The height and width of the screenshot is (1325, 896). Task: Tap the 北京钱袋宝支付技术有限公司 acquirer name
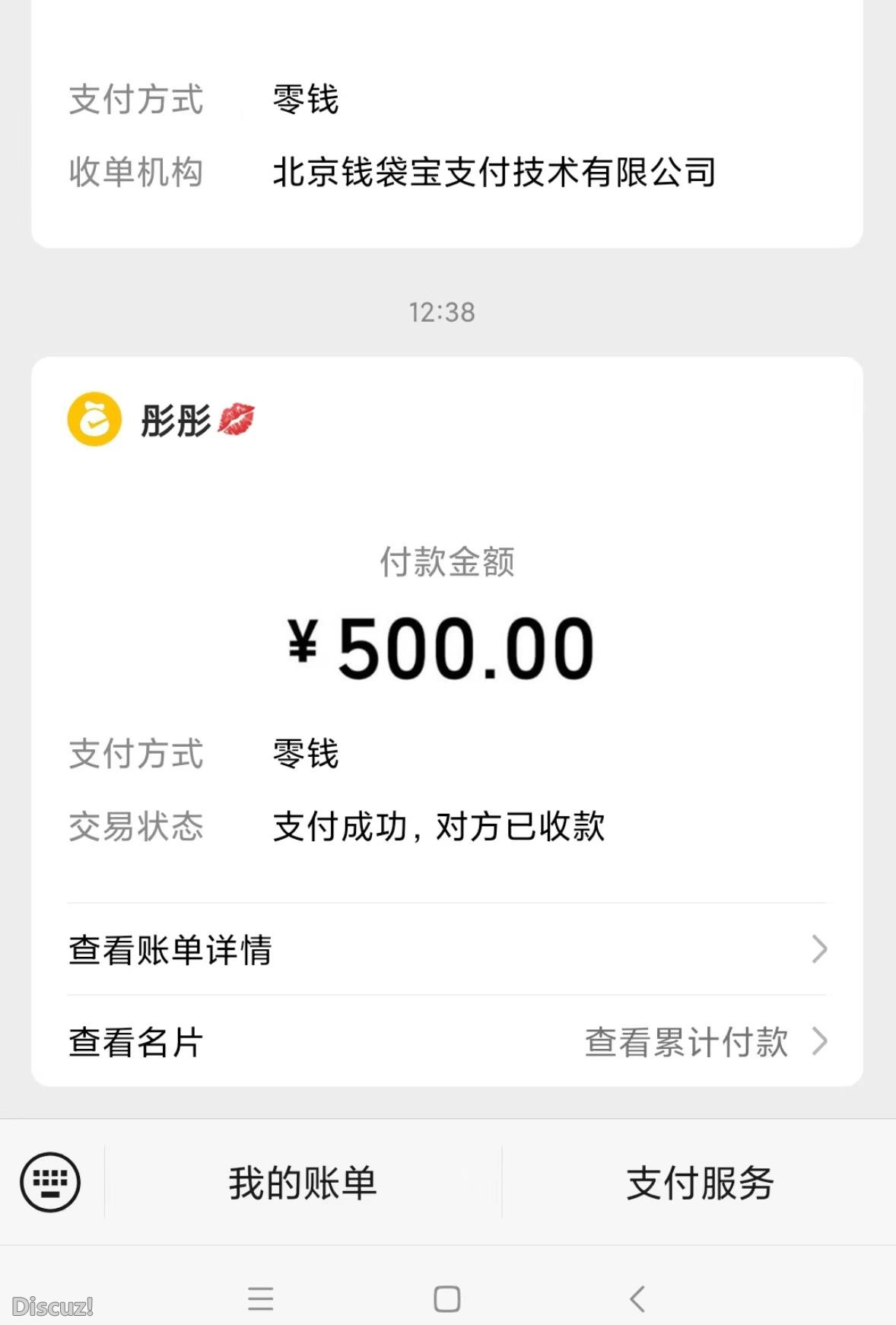coord(493,173)
